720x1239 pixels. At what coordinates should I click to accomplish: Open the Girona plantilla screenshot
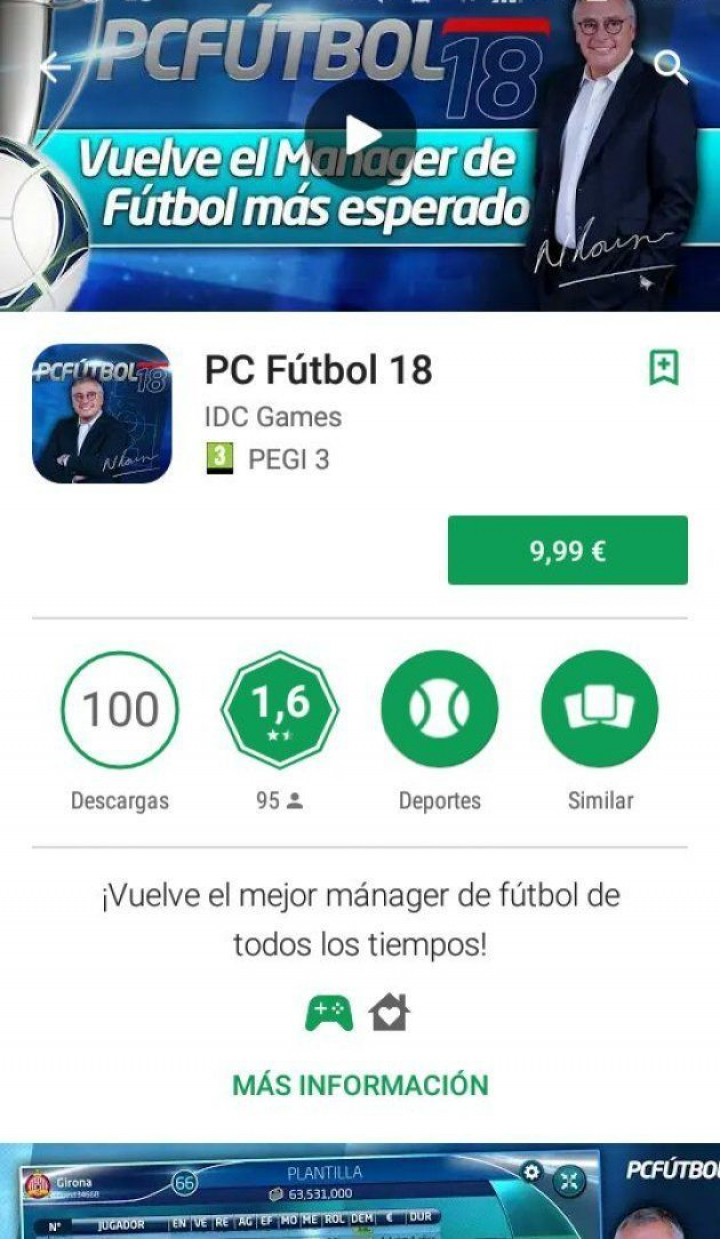pos(310,1195)
